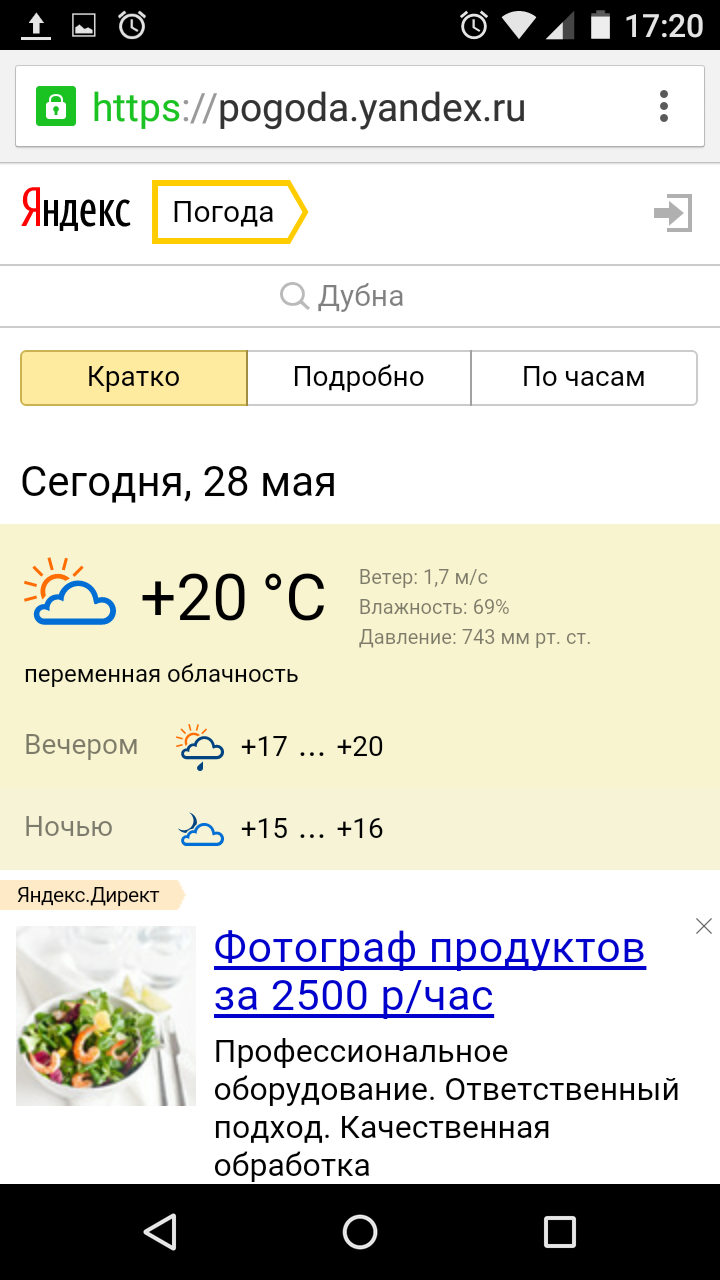This screenshot has height=1280, width=720.
Task: Switch to the Подробно tab
Action: point(358,377)
